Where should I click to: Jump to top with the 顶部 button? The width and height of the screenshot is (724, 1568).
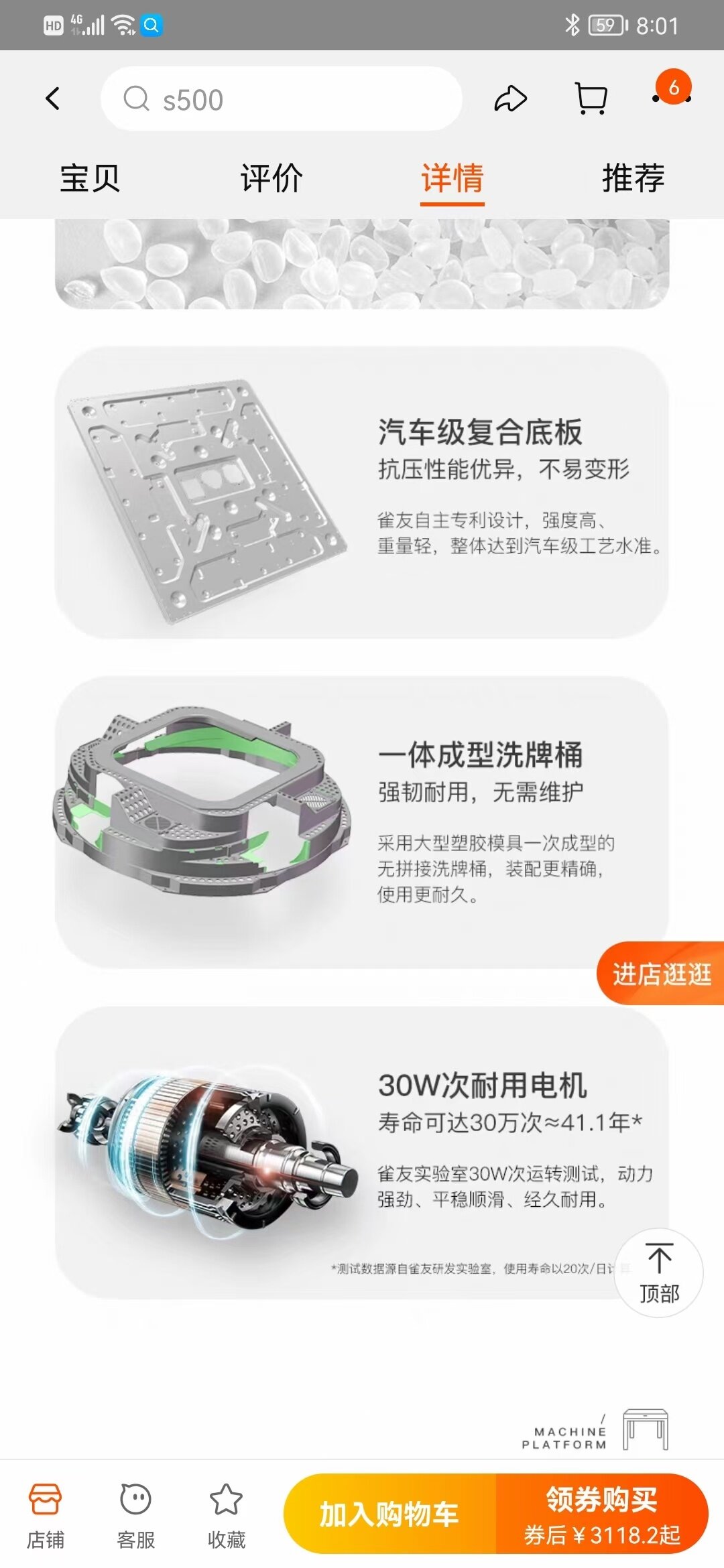coord(659,1272)
